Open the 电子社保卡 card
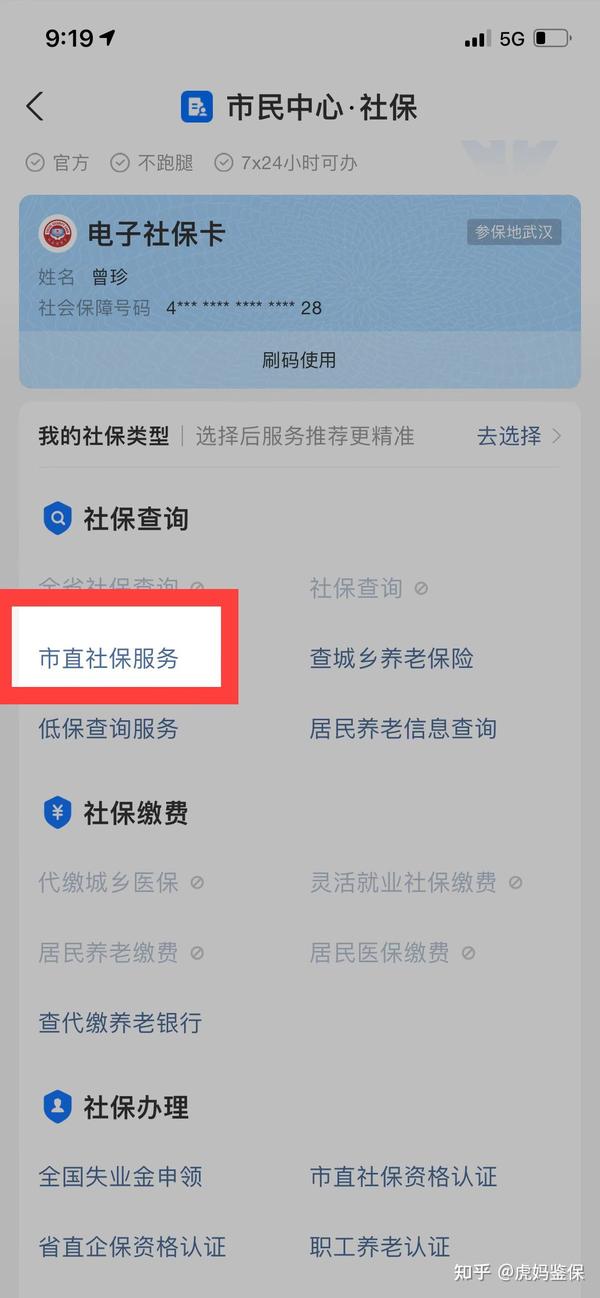 [299, 265]
